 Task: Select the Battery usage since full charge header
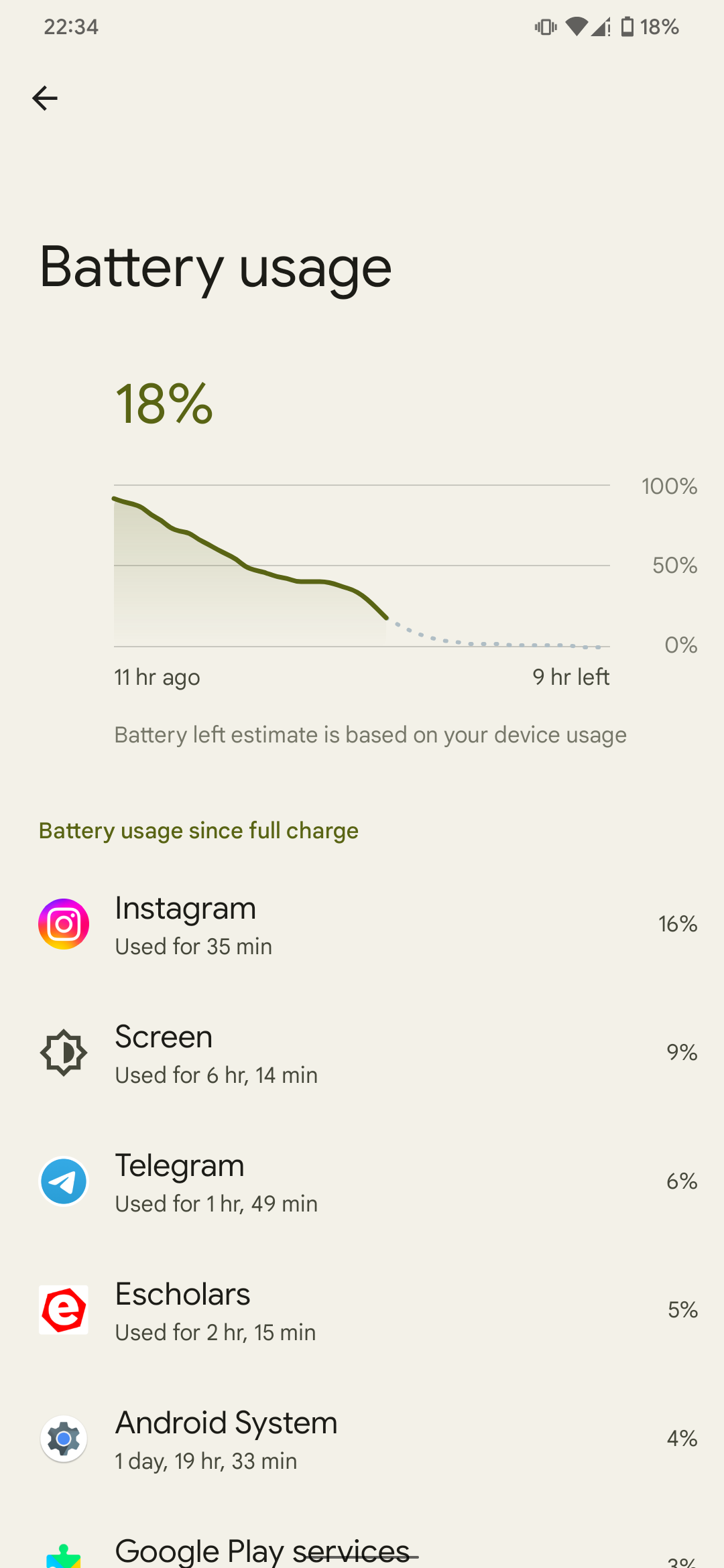pos(198,830)
